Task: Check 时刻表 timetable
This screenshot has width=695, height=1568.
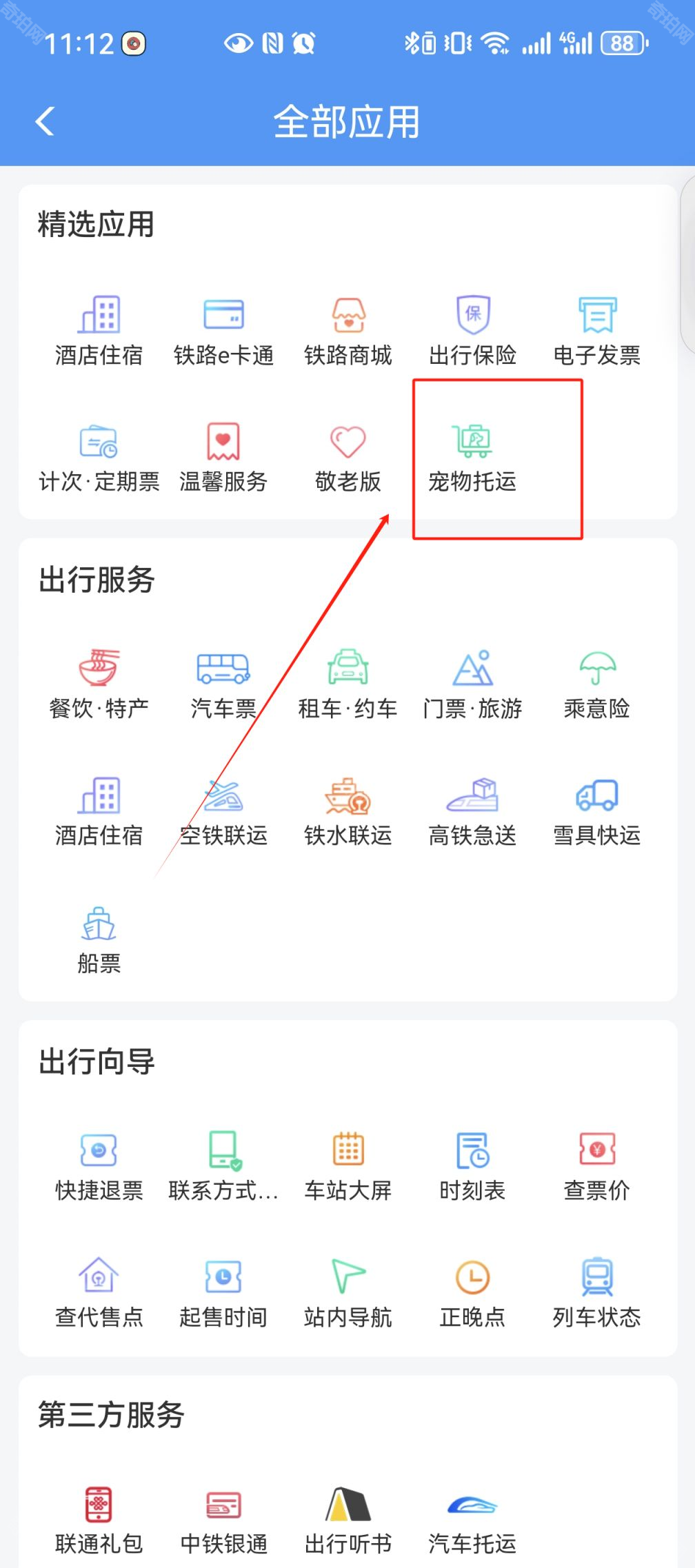Action: 472,1165
